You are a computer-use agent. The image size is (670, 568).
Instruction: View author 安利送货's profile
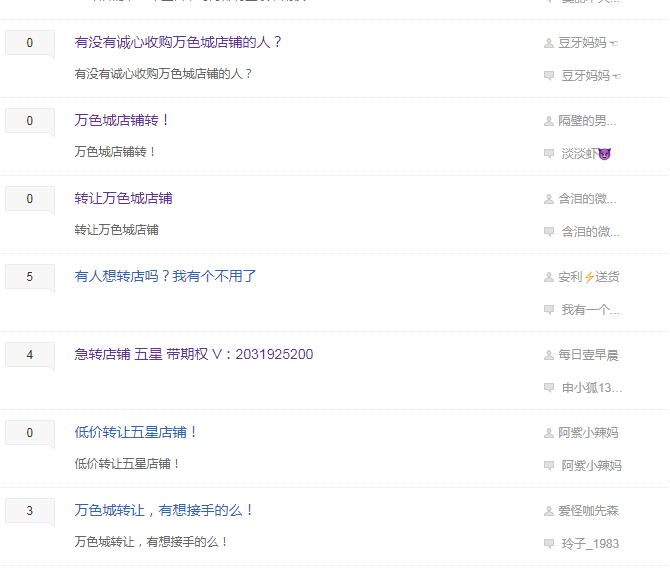[x=588, y=277]
